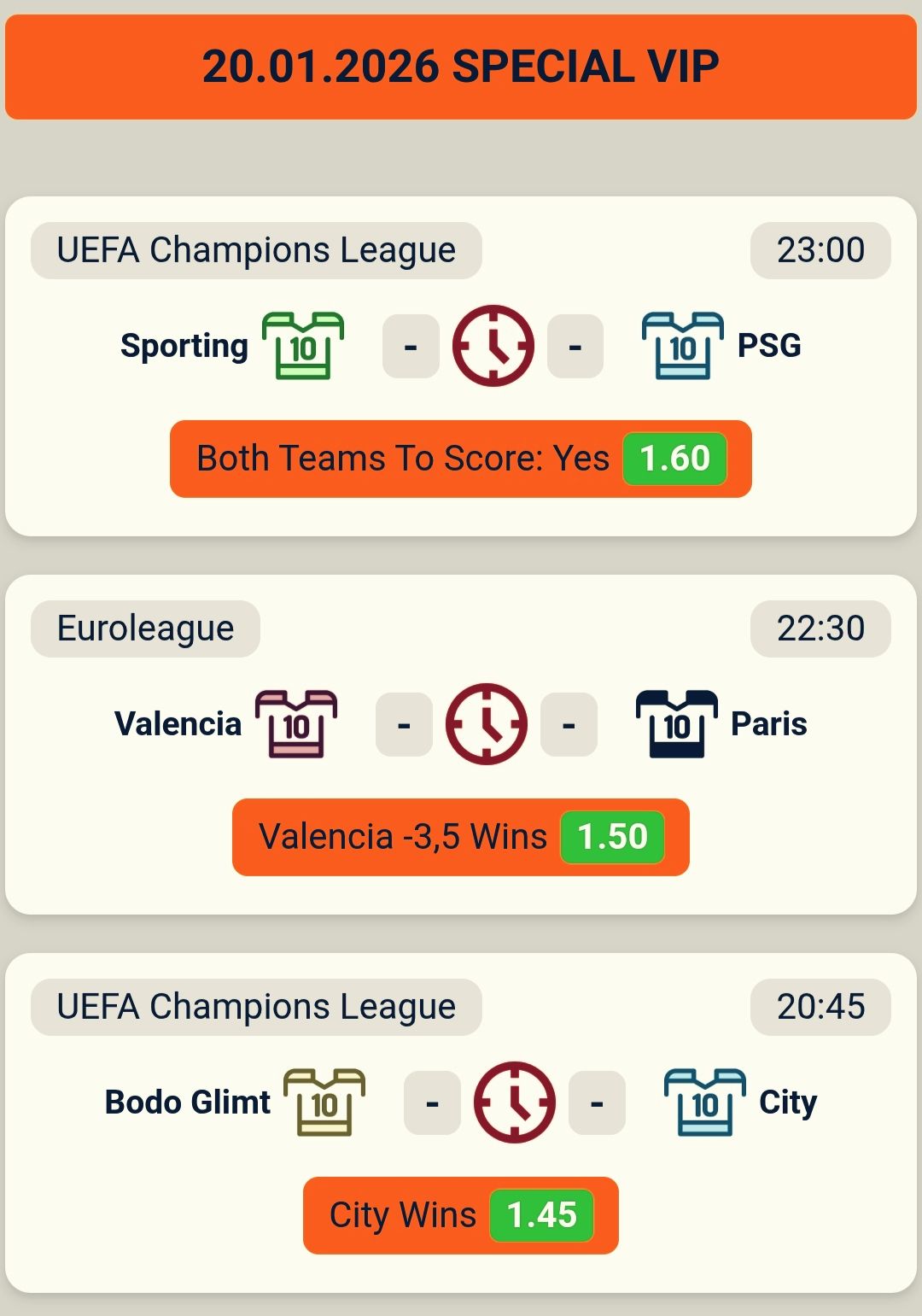922x1316 pixels.
Task: Open the Valencia vs Paris match card
Action: (461, 724)
